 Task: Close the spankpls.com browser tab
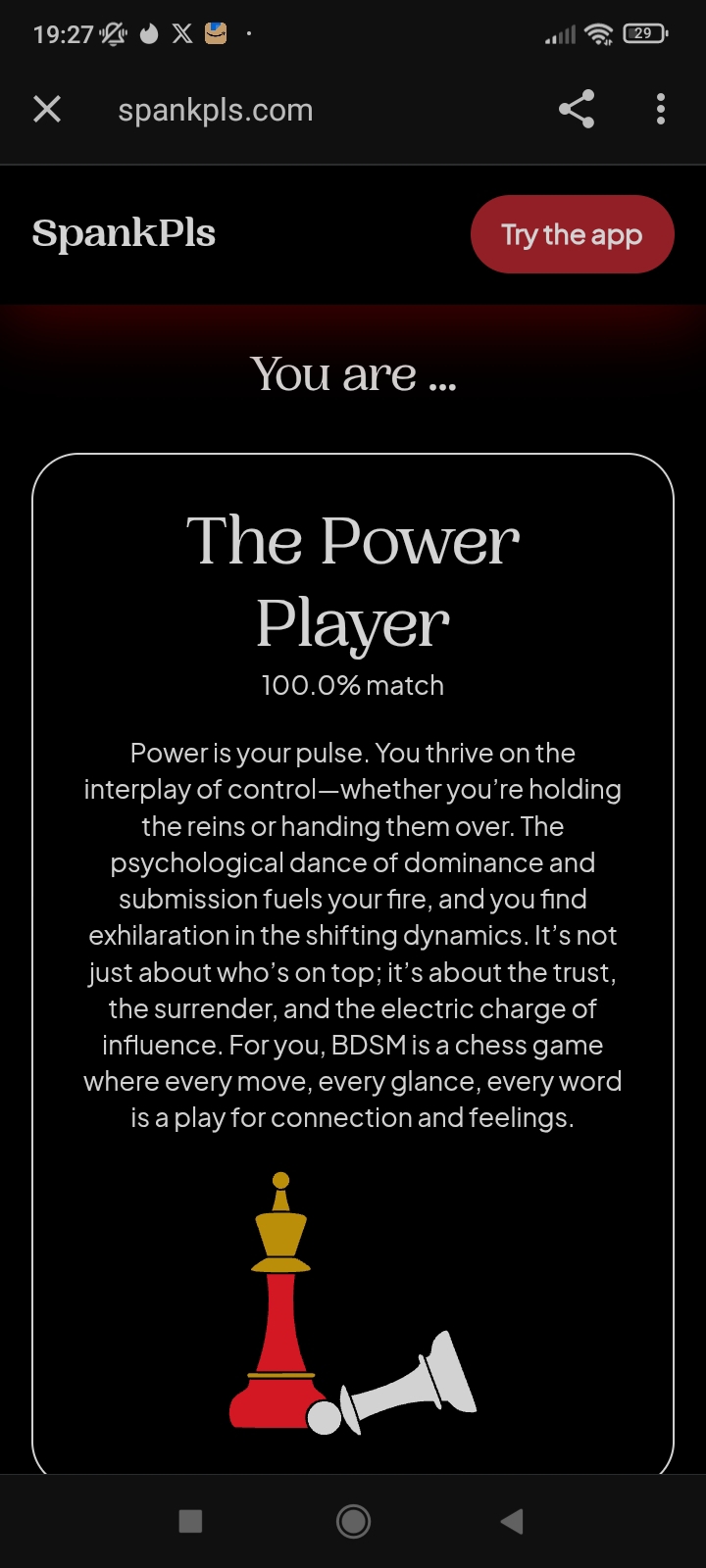[x=47, y=110]
